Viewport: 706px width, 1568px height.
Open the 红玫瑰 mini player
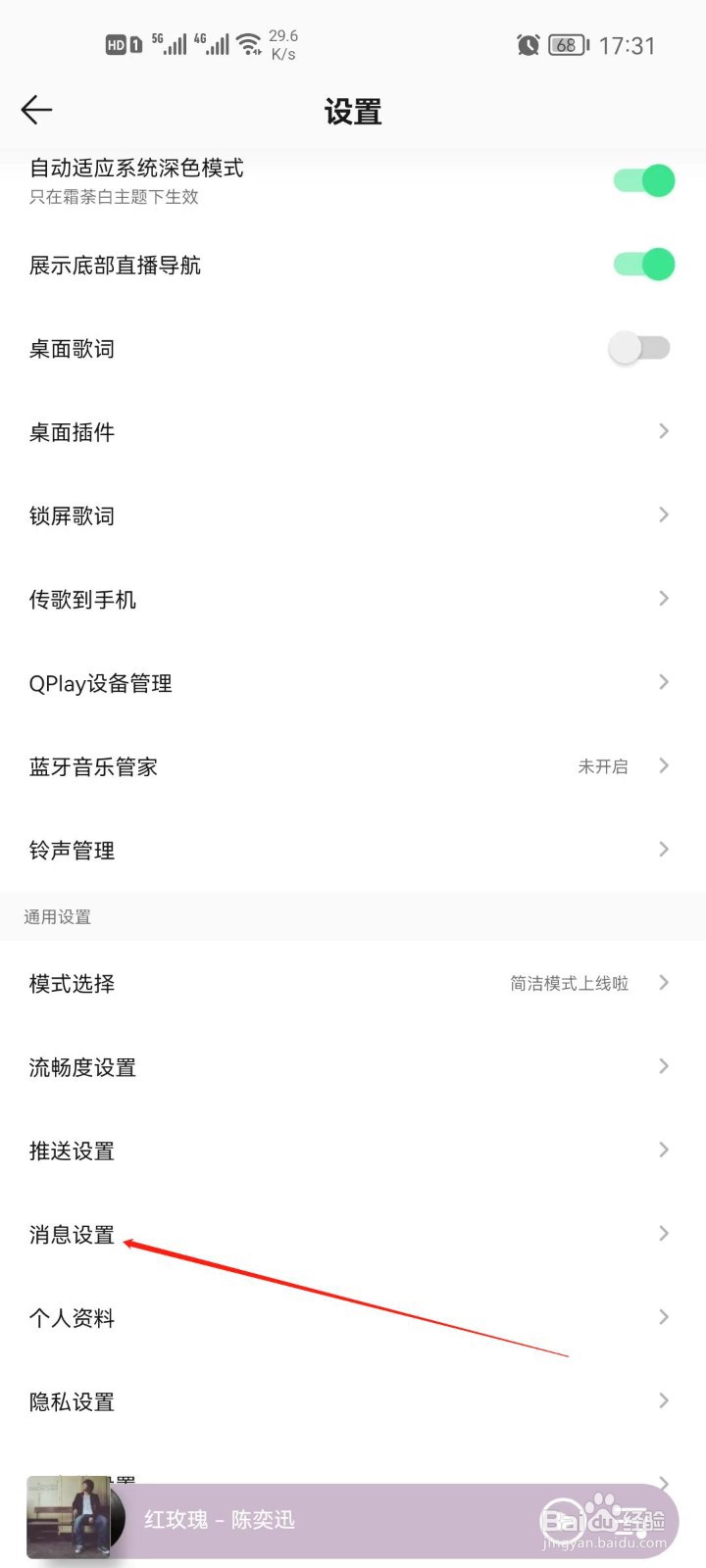pos(294,1520)
